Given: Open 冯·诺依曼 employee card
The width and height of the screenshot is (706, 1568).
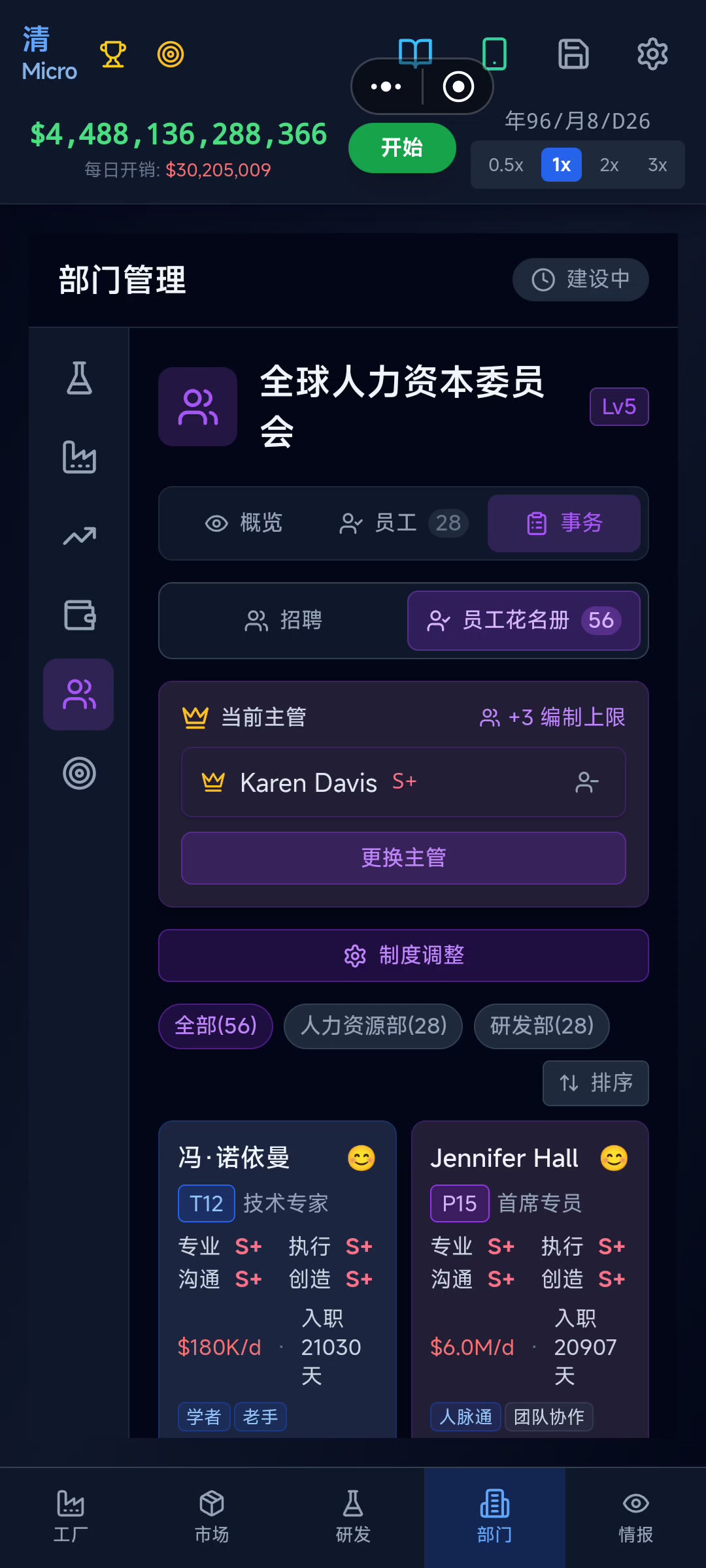Looking at the screenshot, I should click(x=277, y=1274).
